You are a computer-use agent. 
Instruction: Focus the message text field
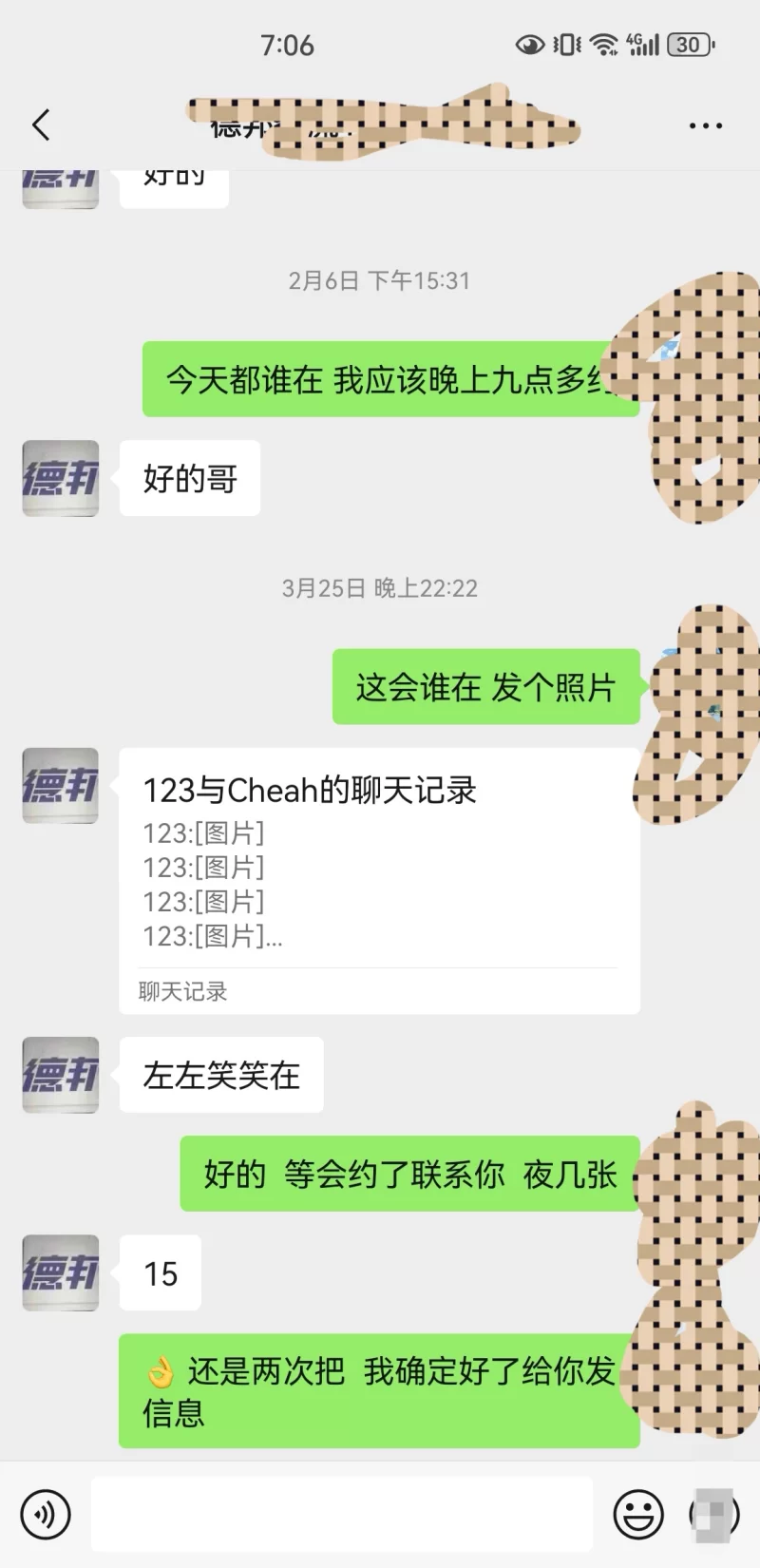342,1513
